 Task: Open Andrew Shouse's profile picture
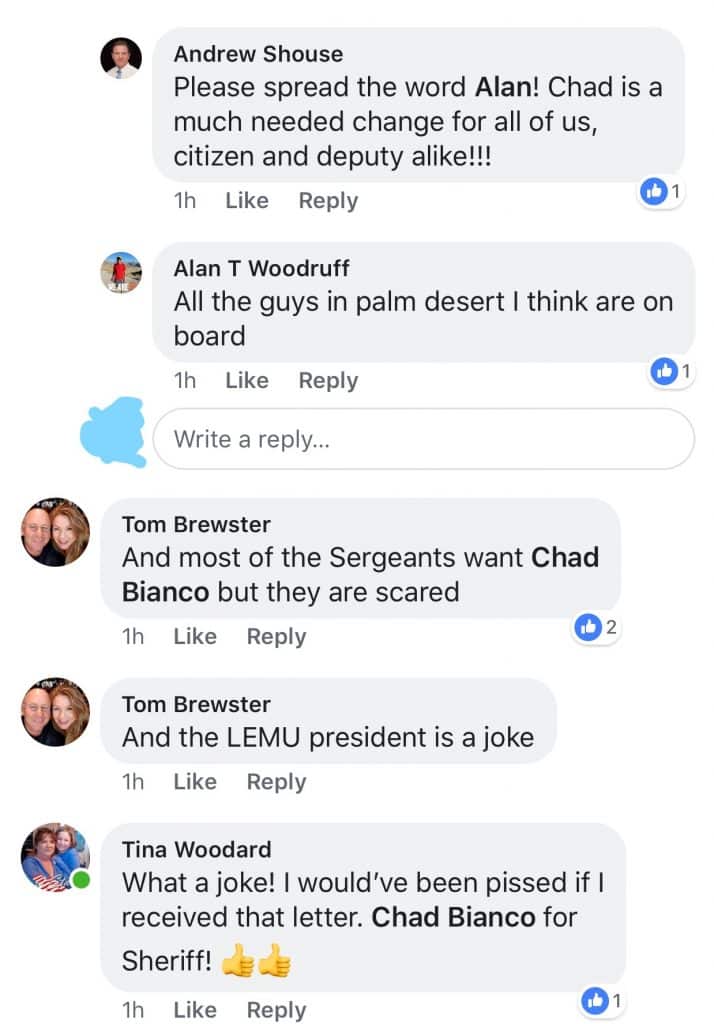click(x=121, y=57)
